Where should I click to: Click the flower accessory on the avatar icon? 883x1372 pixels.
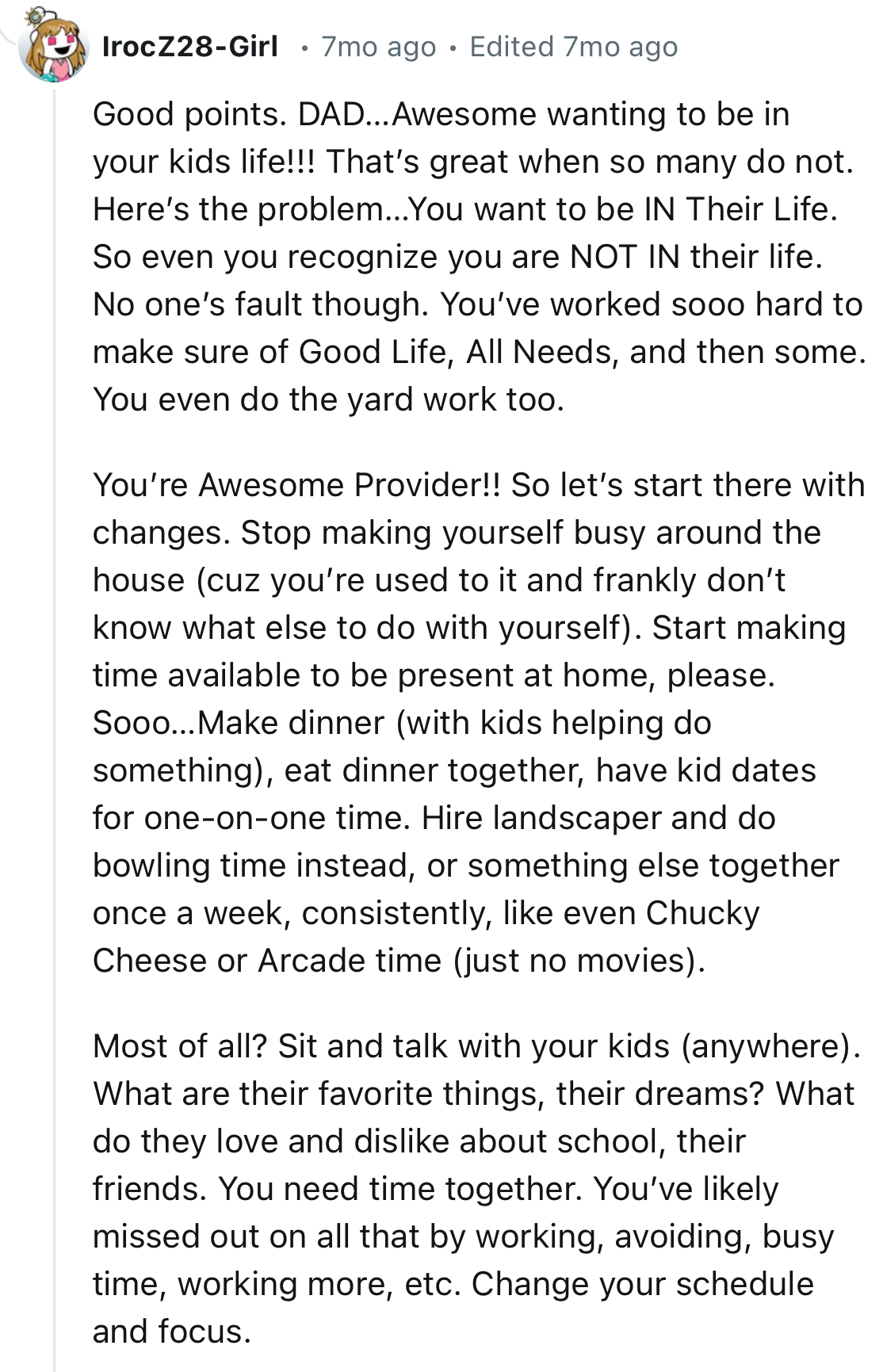coord(36,16)
